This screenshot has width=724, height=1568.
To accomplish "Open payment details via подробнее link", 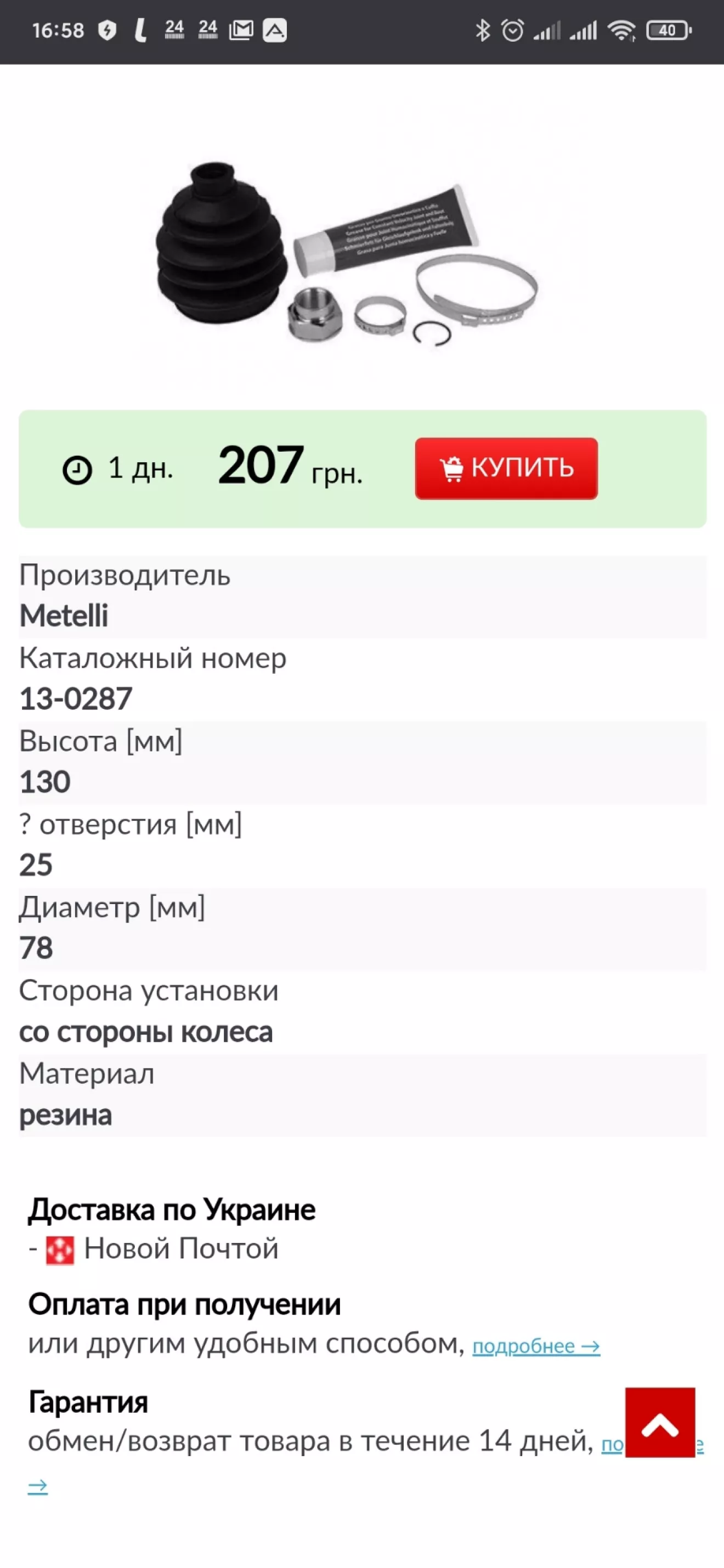I will click(536, 1346).
